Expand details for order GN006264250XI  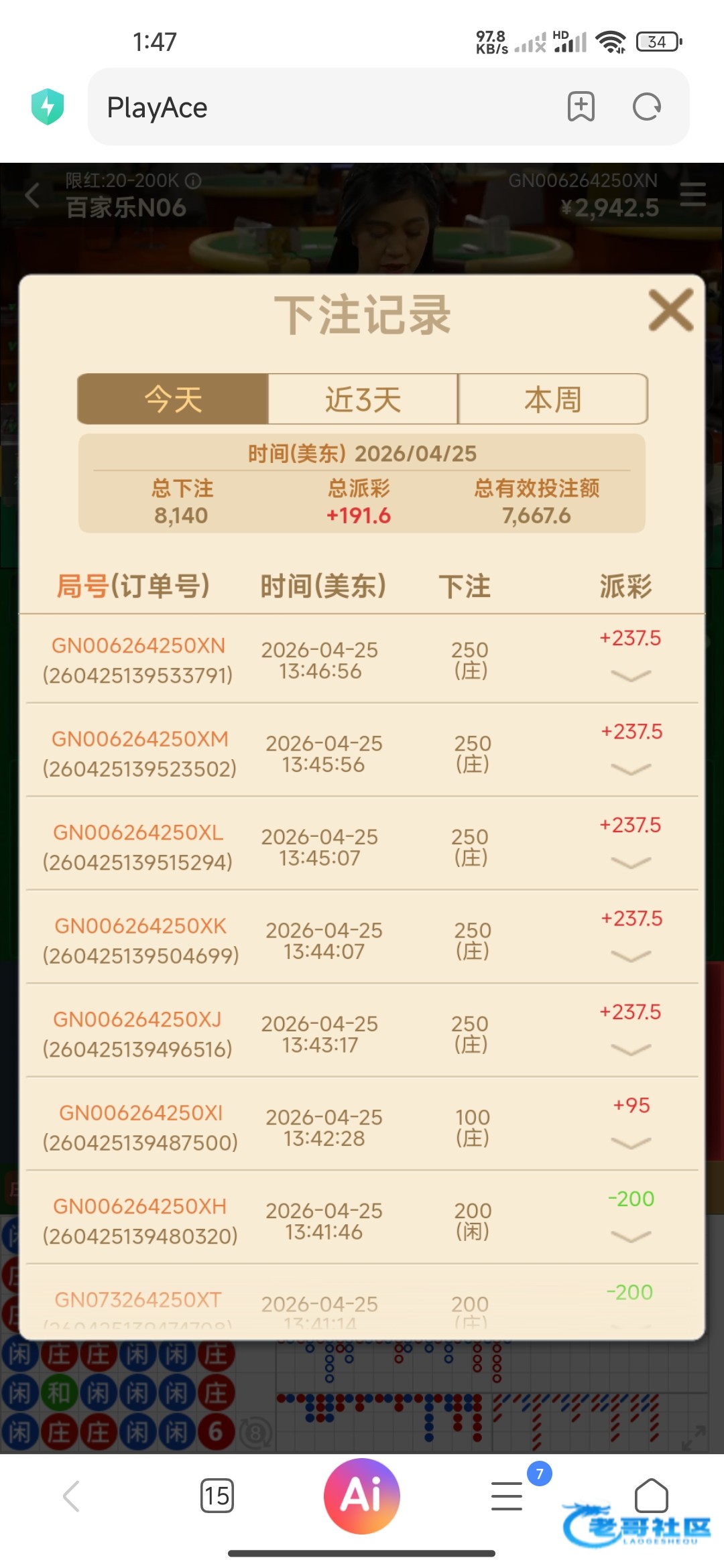click(631, 1142)
